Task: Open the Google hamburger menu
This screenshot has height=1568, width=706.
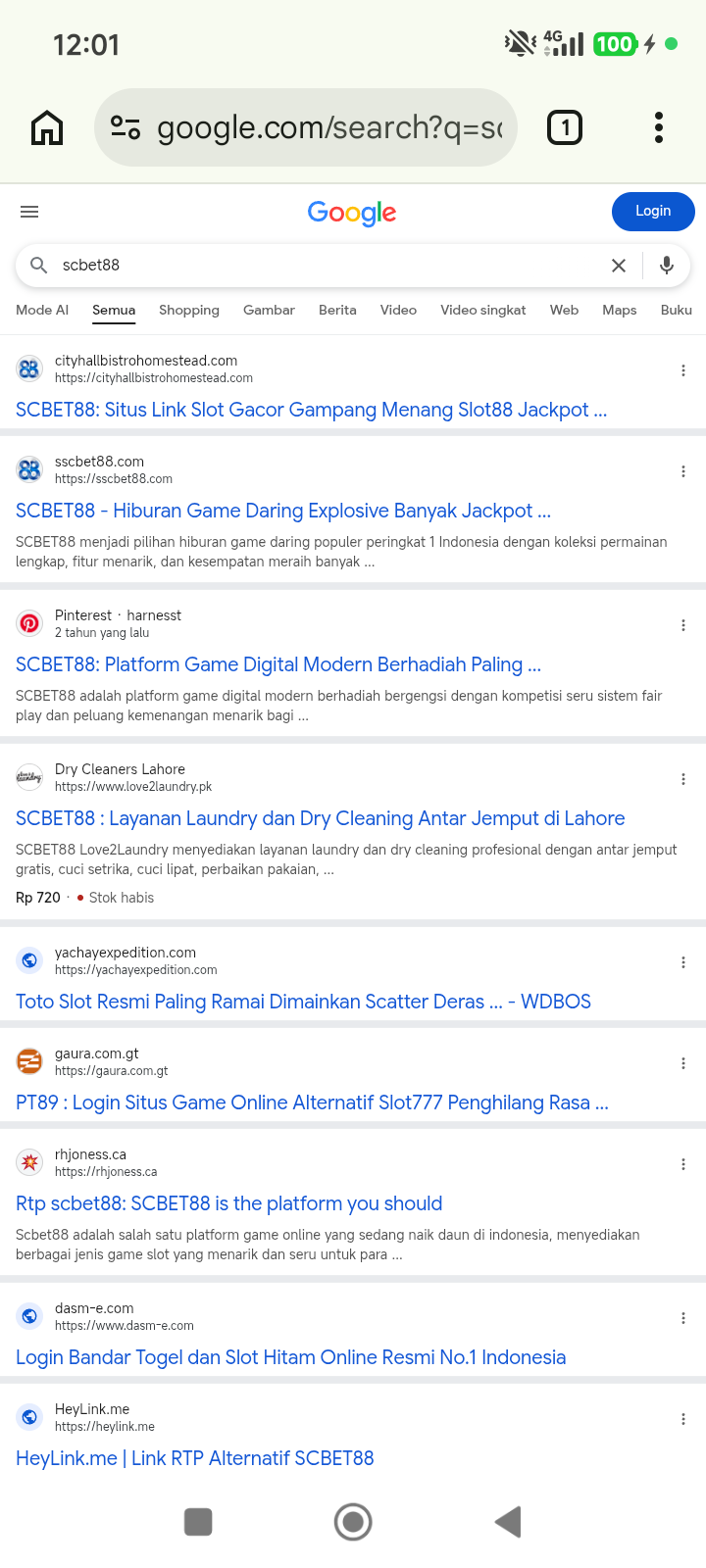Action: click(x=29, y=212)
